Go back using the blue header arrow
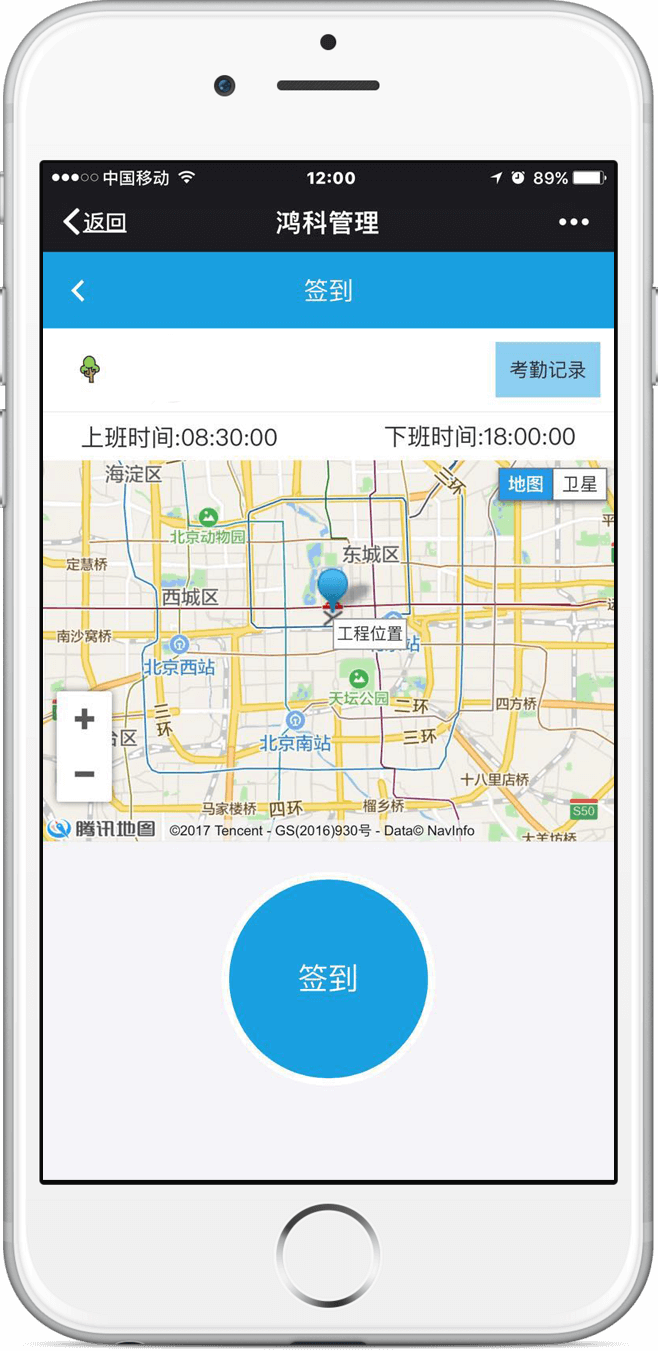Image resolution: width=658 pixels, height=1351 pixels. click(x=78, y=291)
